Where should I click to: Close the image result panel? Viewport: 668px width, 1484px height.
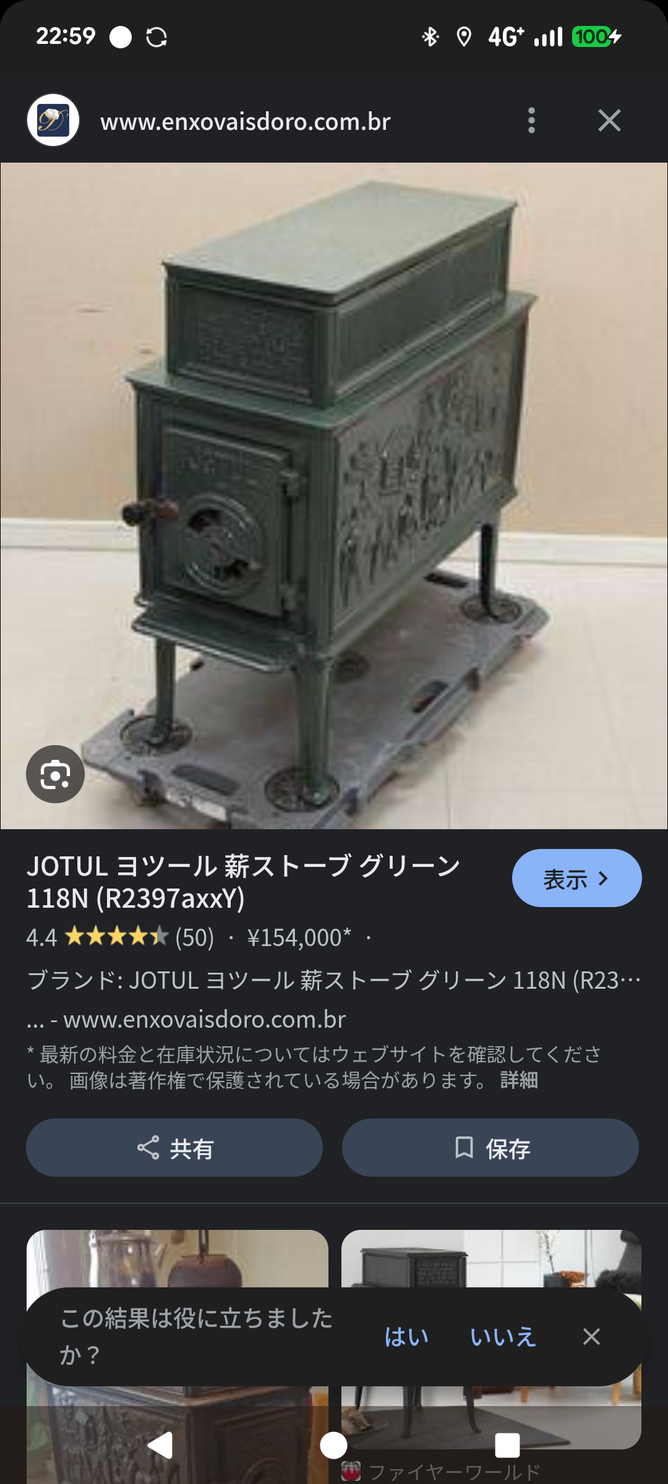(x=609, y=122)
